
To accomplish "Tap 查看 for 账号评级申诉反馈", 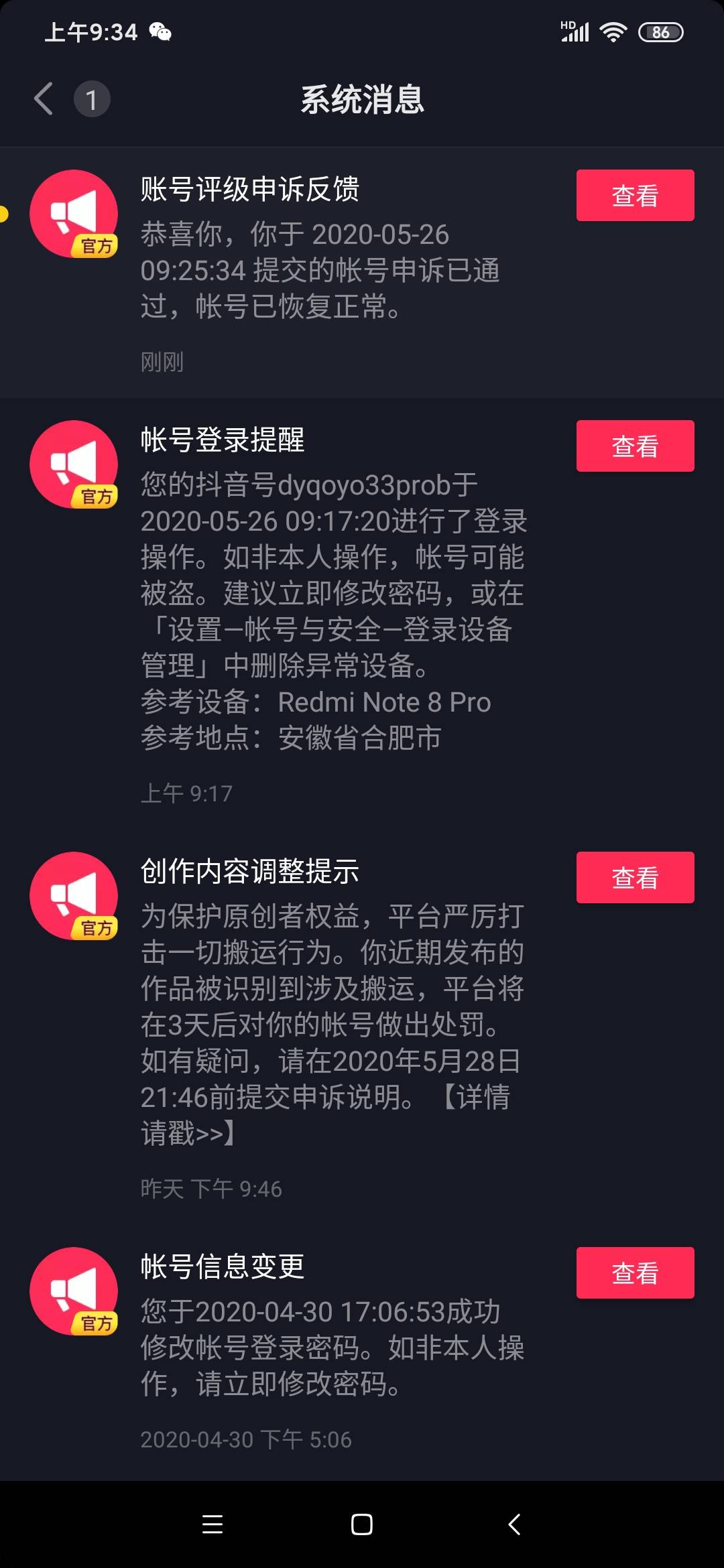I will click(635, 195).
